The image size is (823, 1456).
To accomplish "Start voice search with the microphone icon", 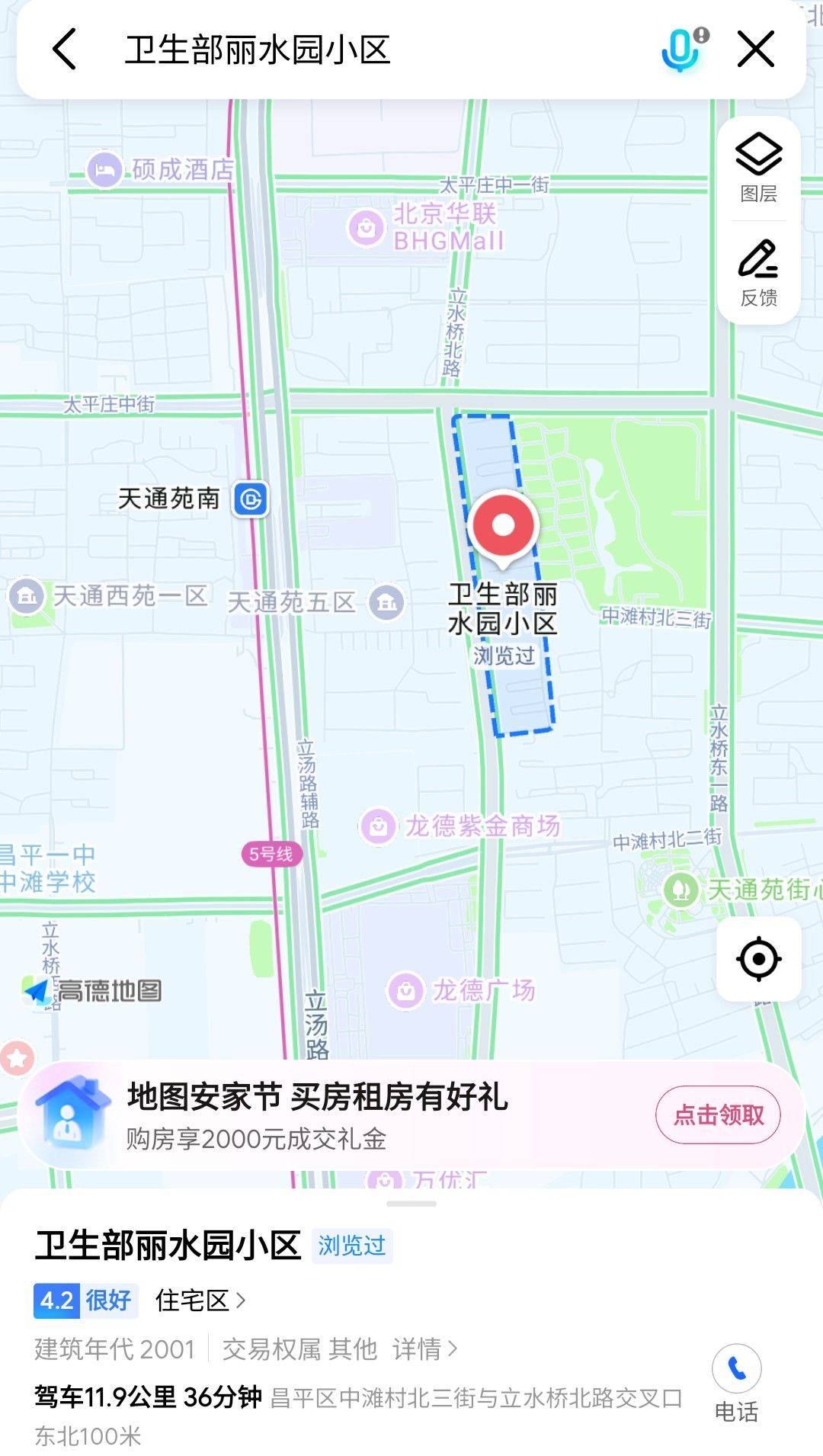I will pos(680,50).
